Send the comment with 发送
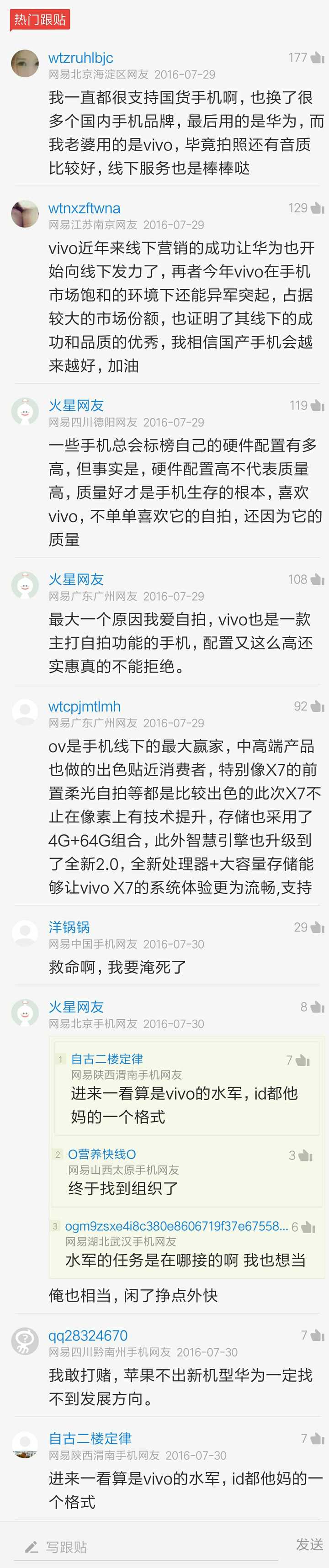This screenshot has width=329, height=1568. (309, 1544)
